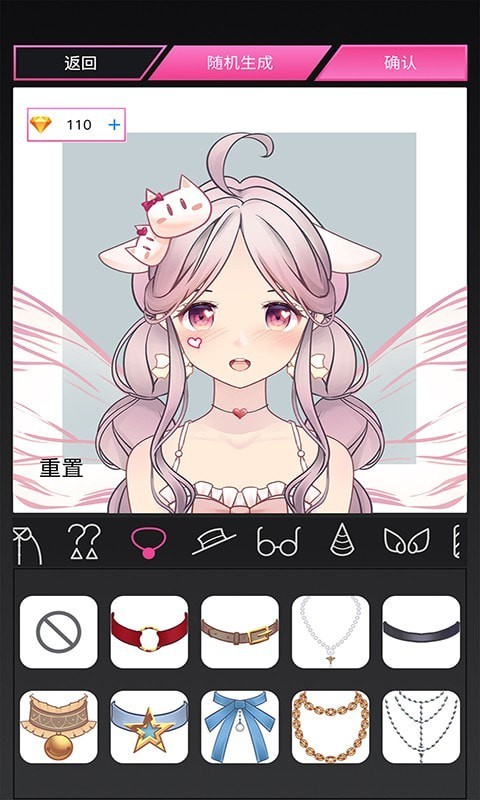Switch to the animal ears category
The width and height of the screenshot is (480, 800).
tap(407, 541)
